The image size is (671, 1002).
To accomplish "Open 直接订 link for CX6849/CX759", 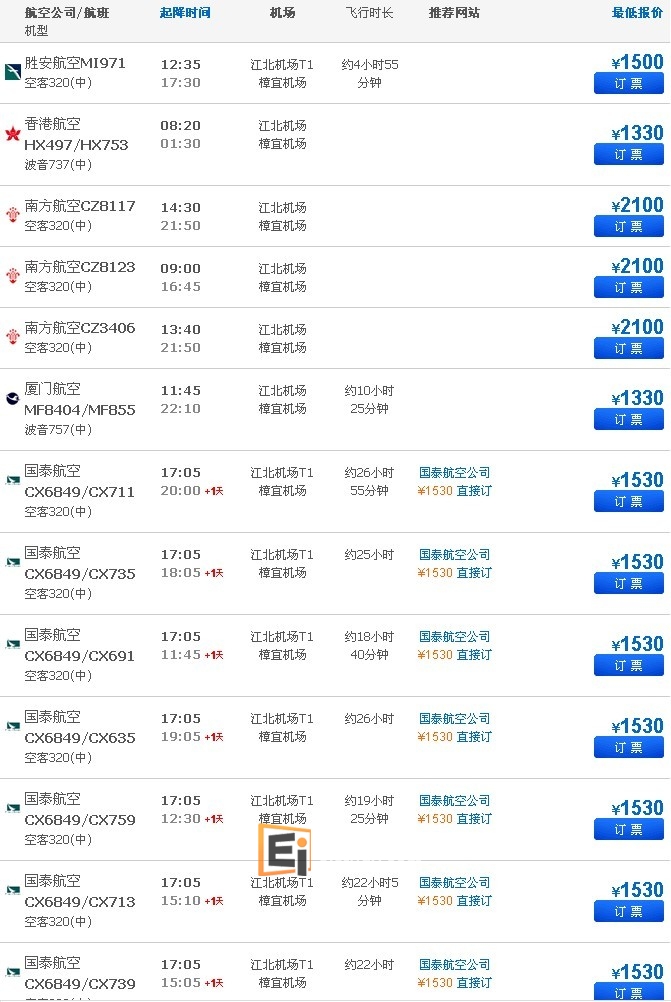I will click(x=474, y=819).
